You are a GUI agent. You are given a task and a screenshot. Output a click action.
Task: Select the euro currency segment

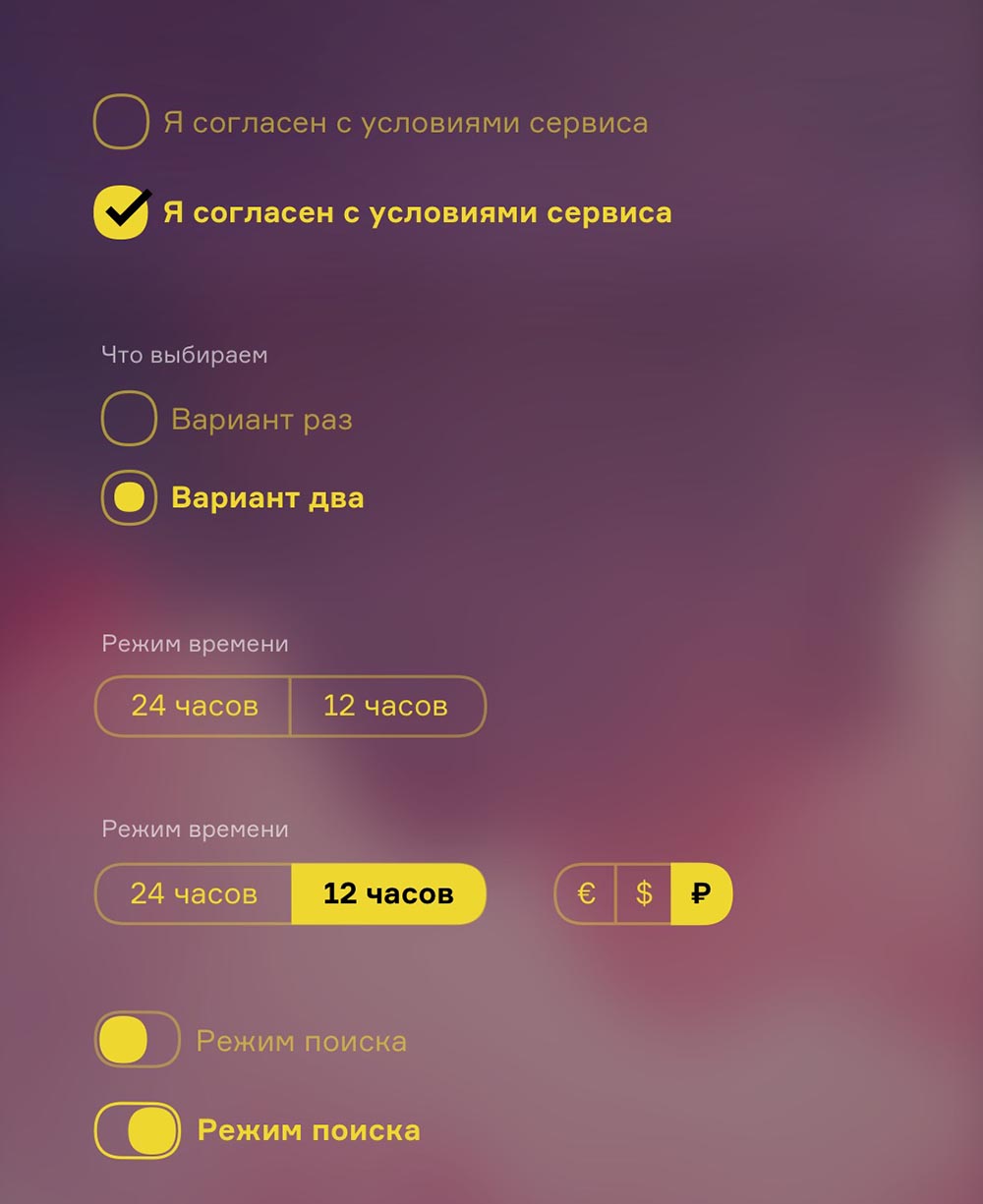pos(586,893)
